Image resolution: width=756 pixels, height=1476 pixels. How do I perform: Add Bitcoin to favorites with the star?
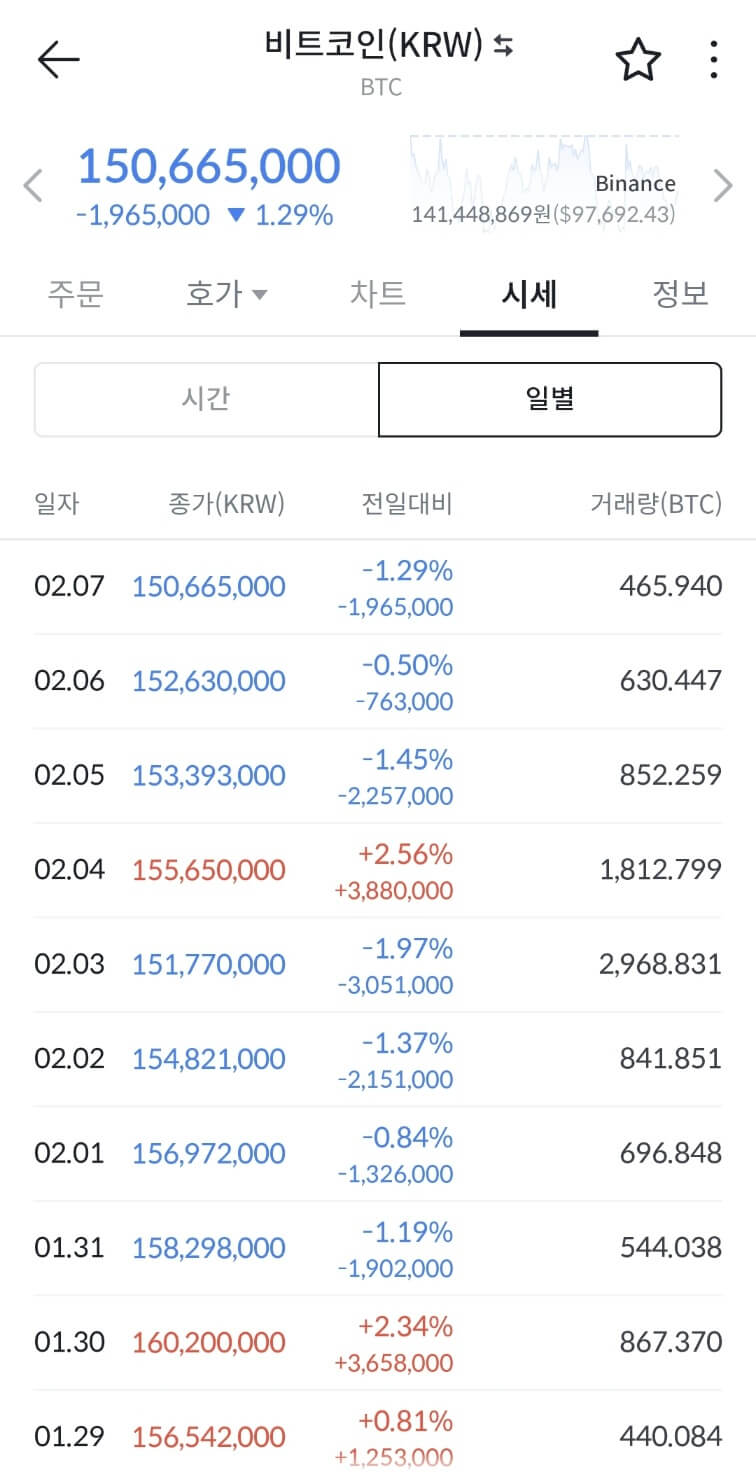(636, 58)
